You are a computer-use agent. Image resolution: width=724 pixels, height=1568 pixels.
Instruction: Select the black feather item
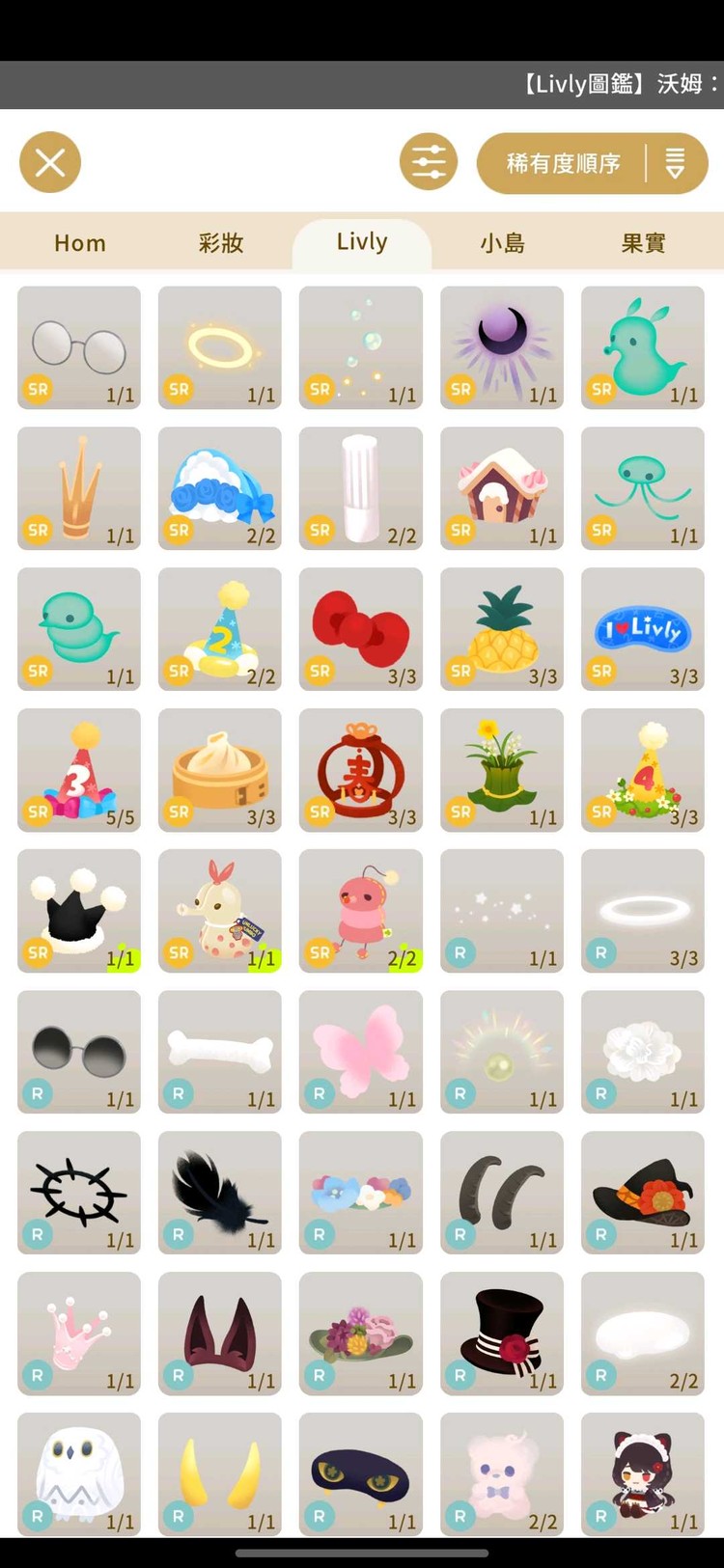[x=220, y=1193]
